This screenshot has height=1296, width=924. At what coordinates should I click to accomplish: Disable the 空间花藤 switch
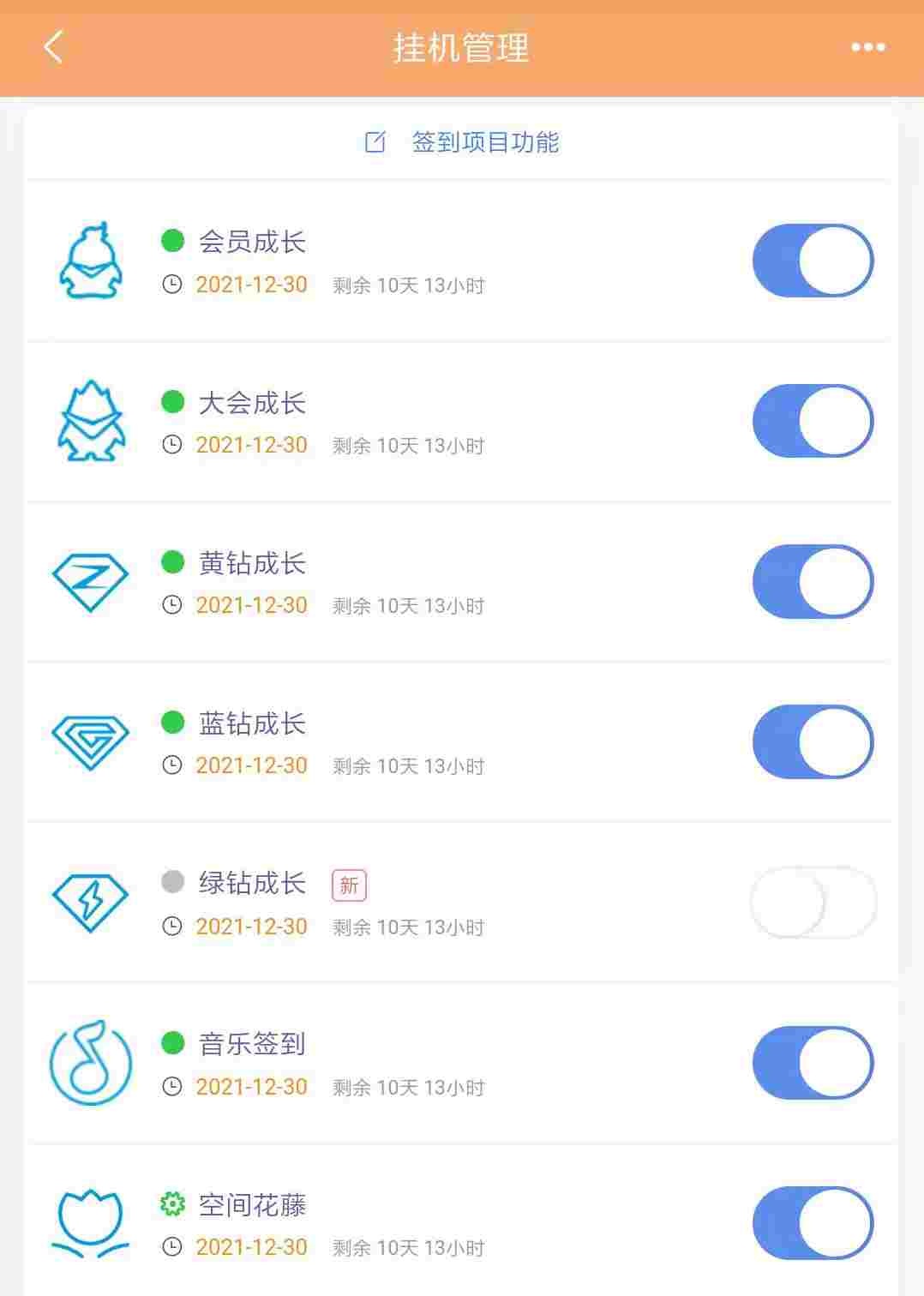(813, 1222)
